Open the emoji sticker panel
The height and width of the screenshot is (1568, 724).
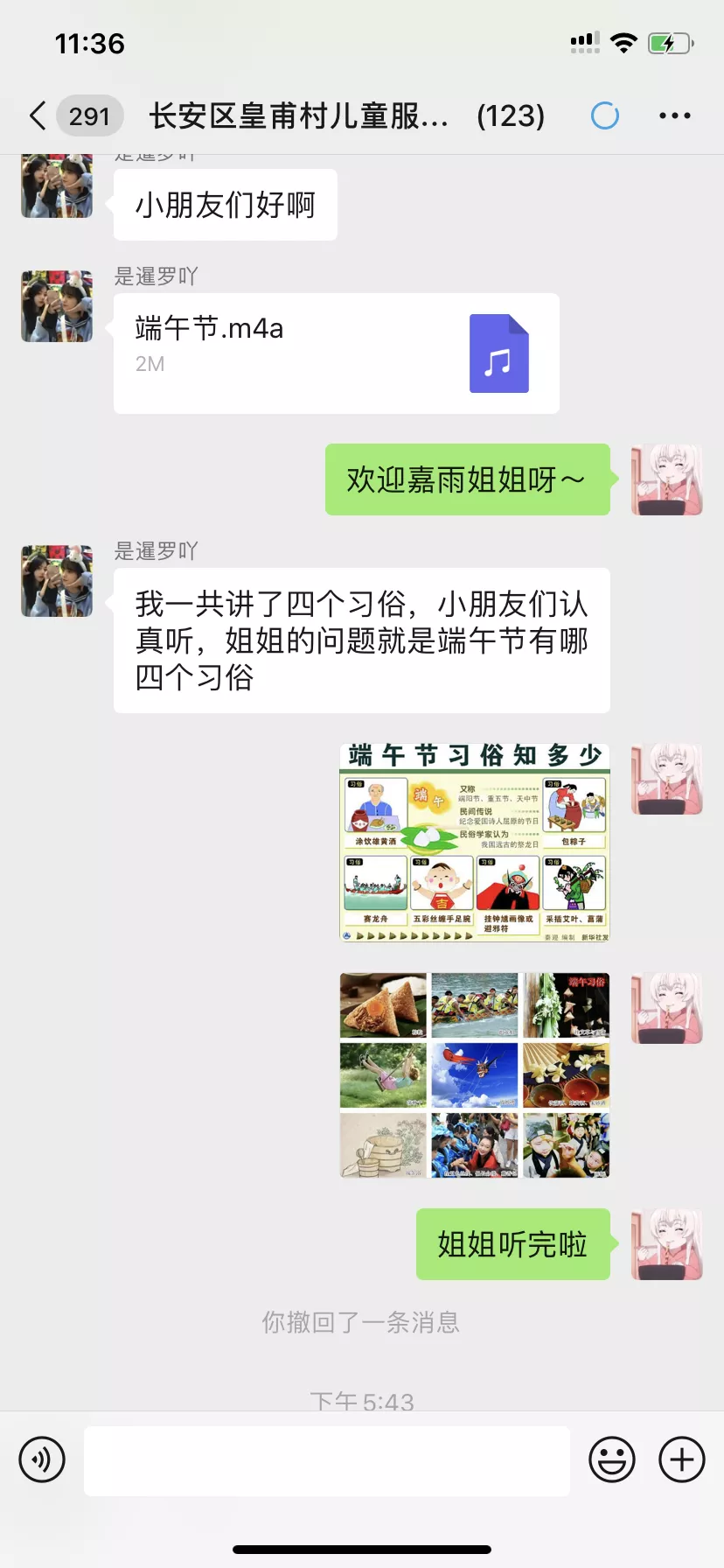611,1459
